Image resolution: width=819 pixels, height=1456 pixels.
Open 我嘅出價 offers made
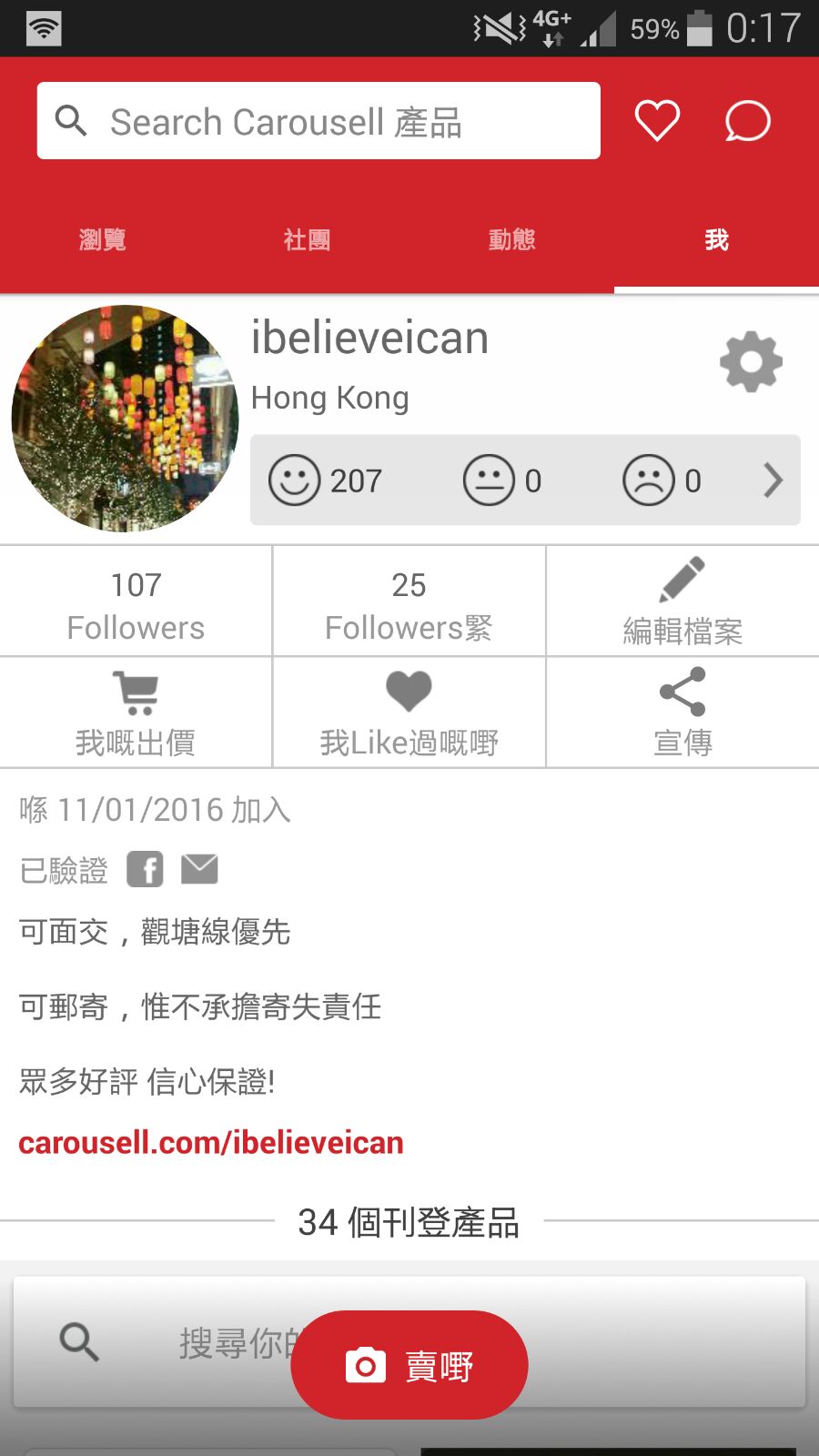coord(136,713)
